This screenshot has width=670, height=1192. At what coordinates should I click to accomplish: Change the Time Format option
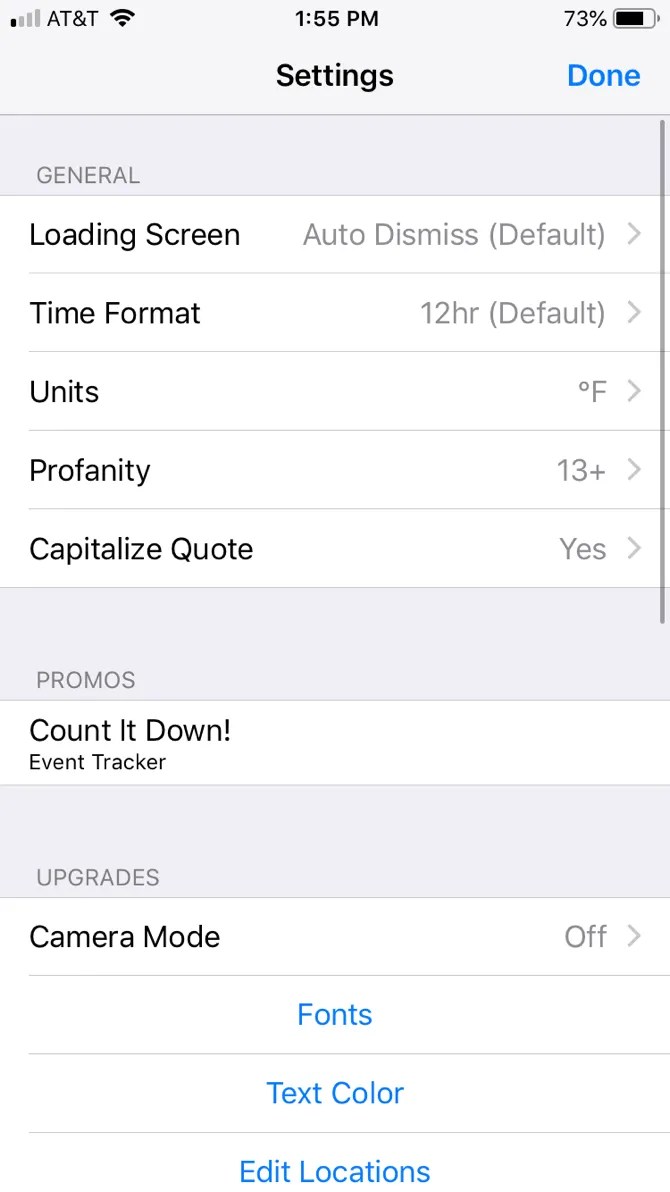(335, 313)
